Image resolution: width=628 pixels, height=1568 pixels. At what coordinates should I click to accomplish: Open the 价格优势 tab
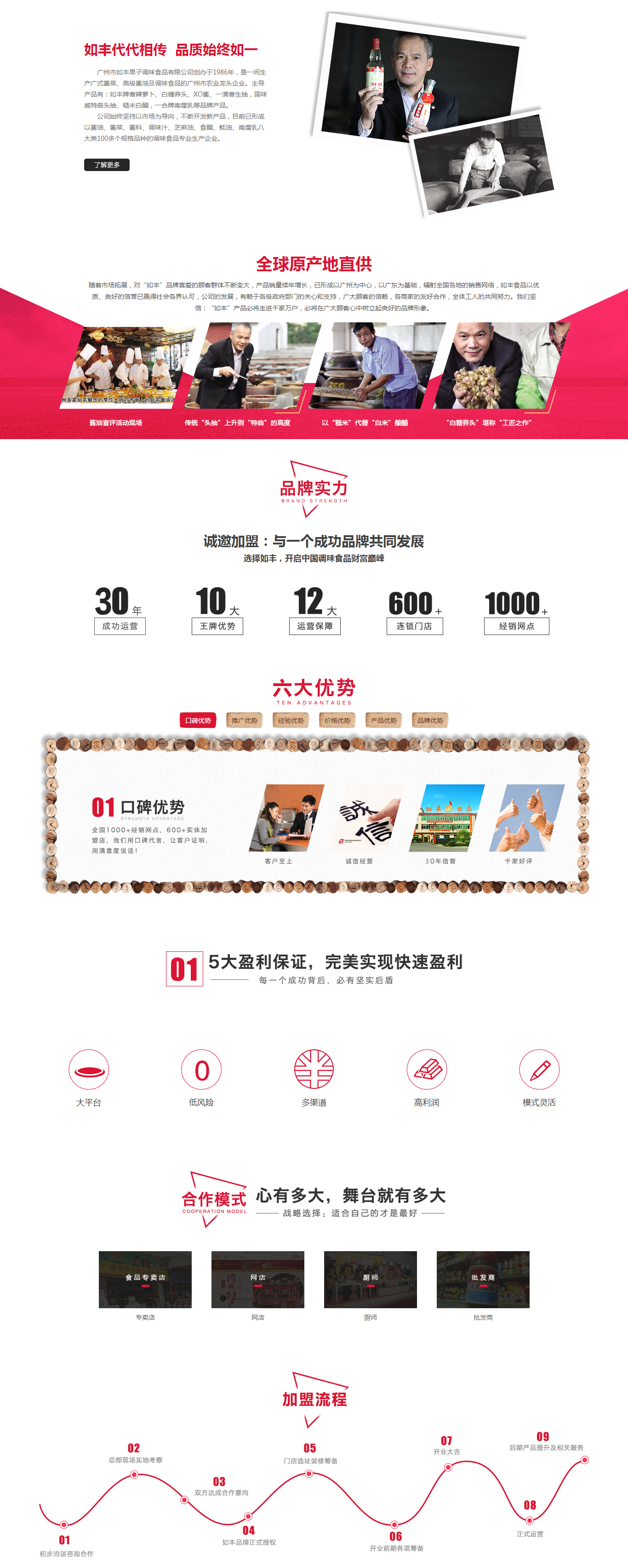(337, 721)
